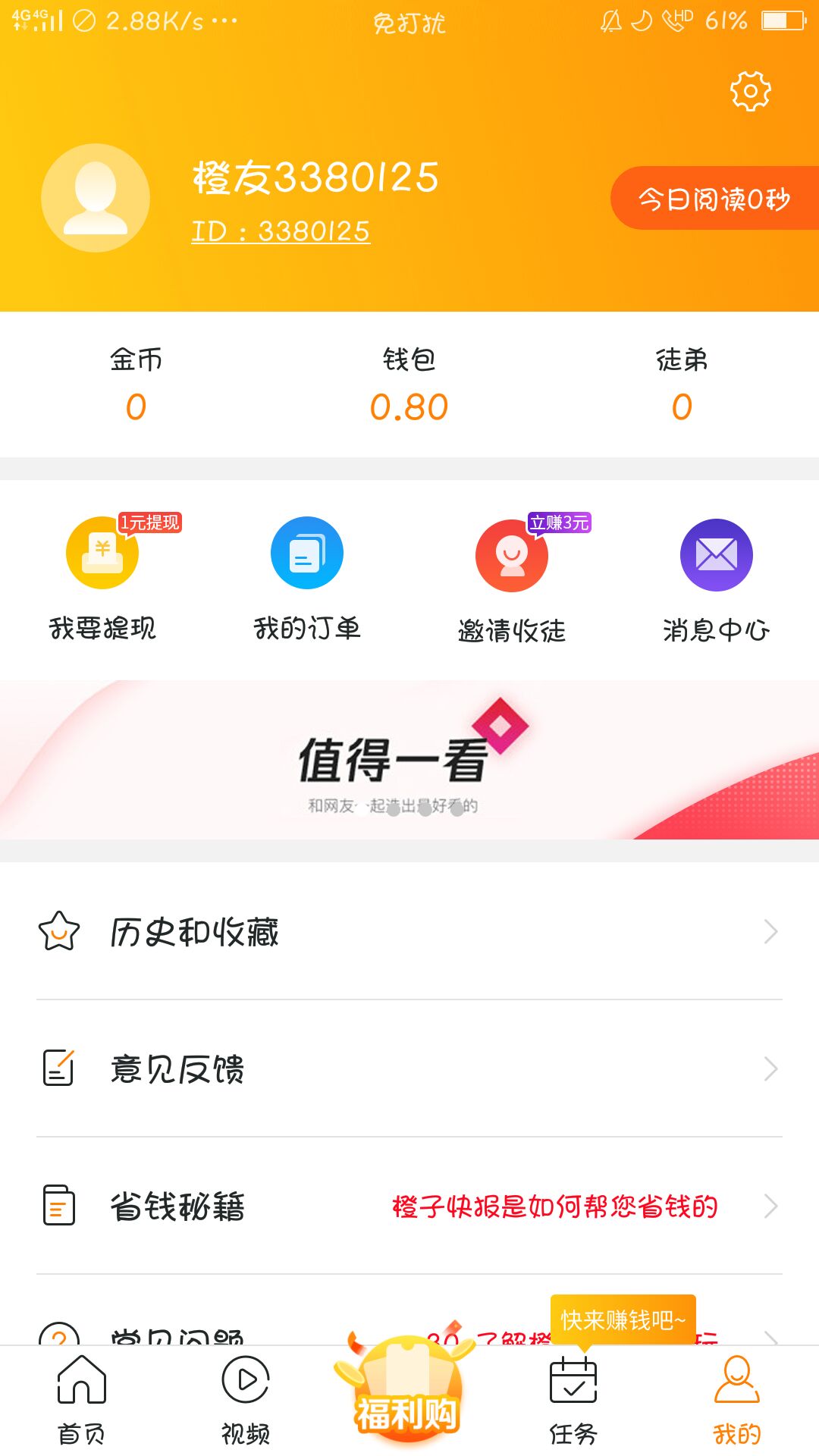
Task: Tap the 意见反馈 feedback pencil icon
Action: 60,1069
